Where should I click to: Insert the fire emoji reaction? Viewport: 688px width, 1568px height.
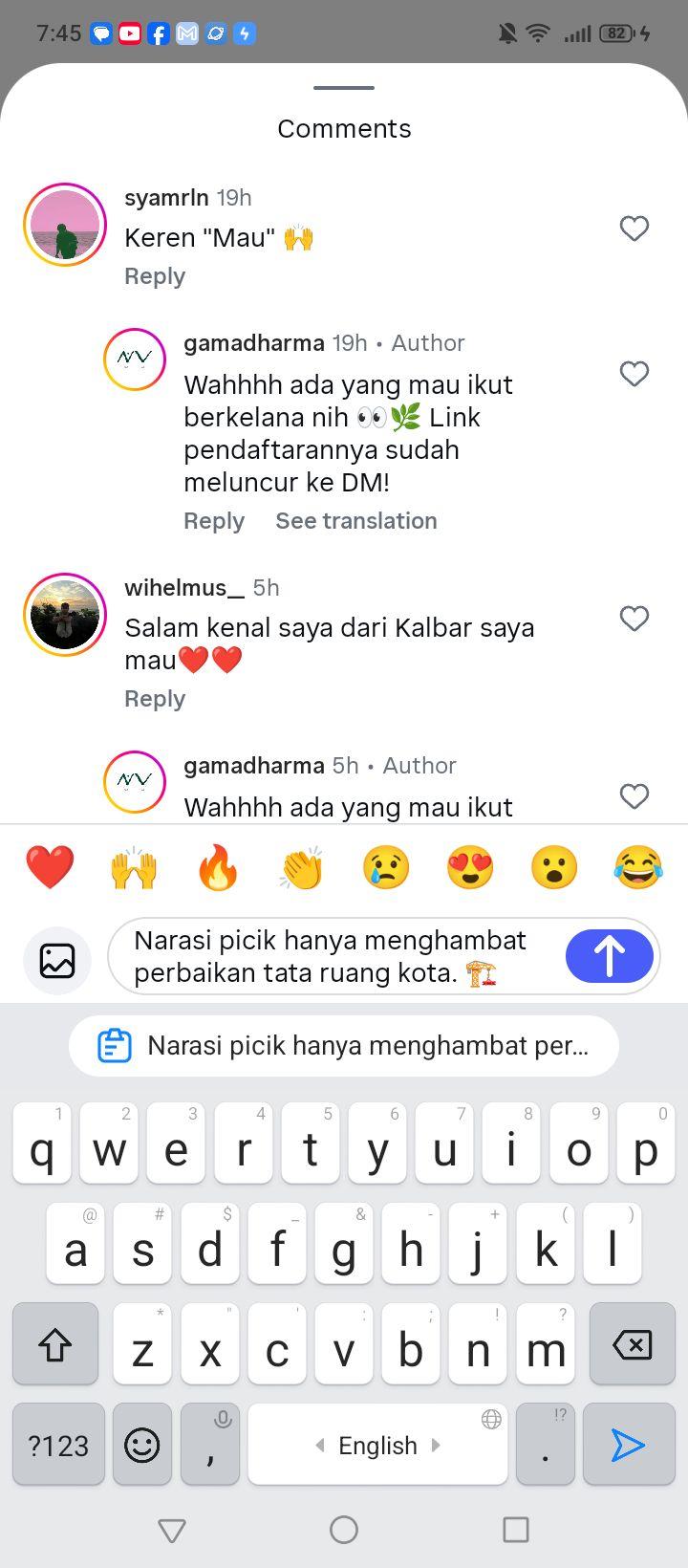click(218, 868)
